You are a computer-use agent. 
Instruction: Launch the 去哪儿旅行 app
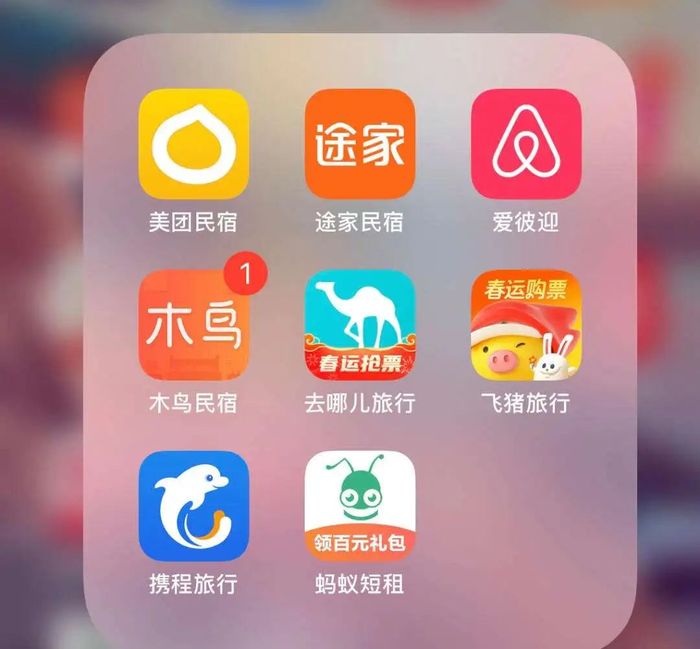pos(359,325)
